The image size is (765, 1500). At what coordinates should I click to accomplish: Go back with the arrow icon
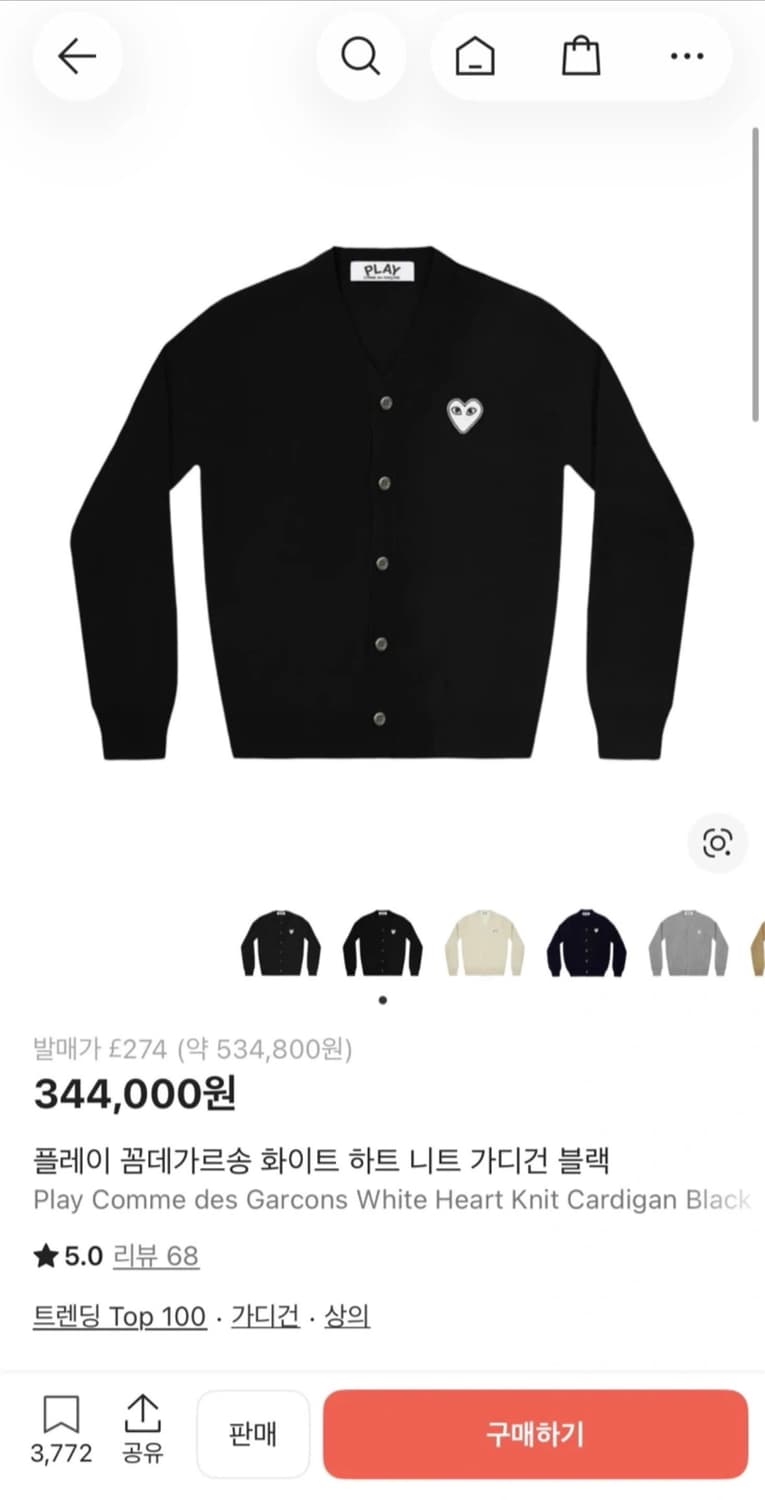point(77,57)
